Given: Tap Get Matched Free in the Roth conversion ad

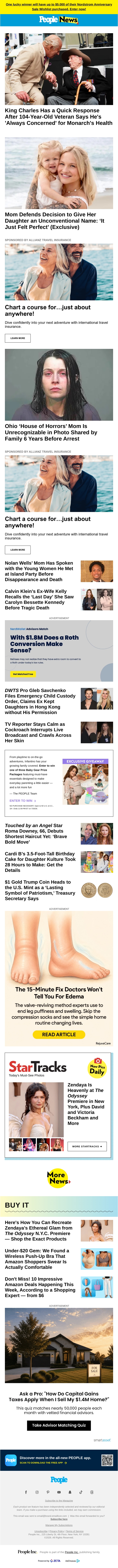Looking at the screenshot, I should (23, 674).
